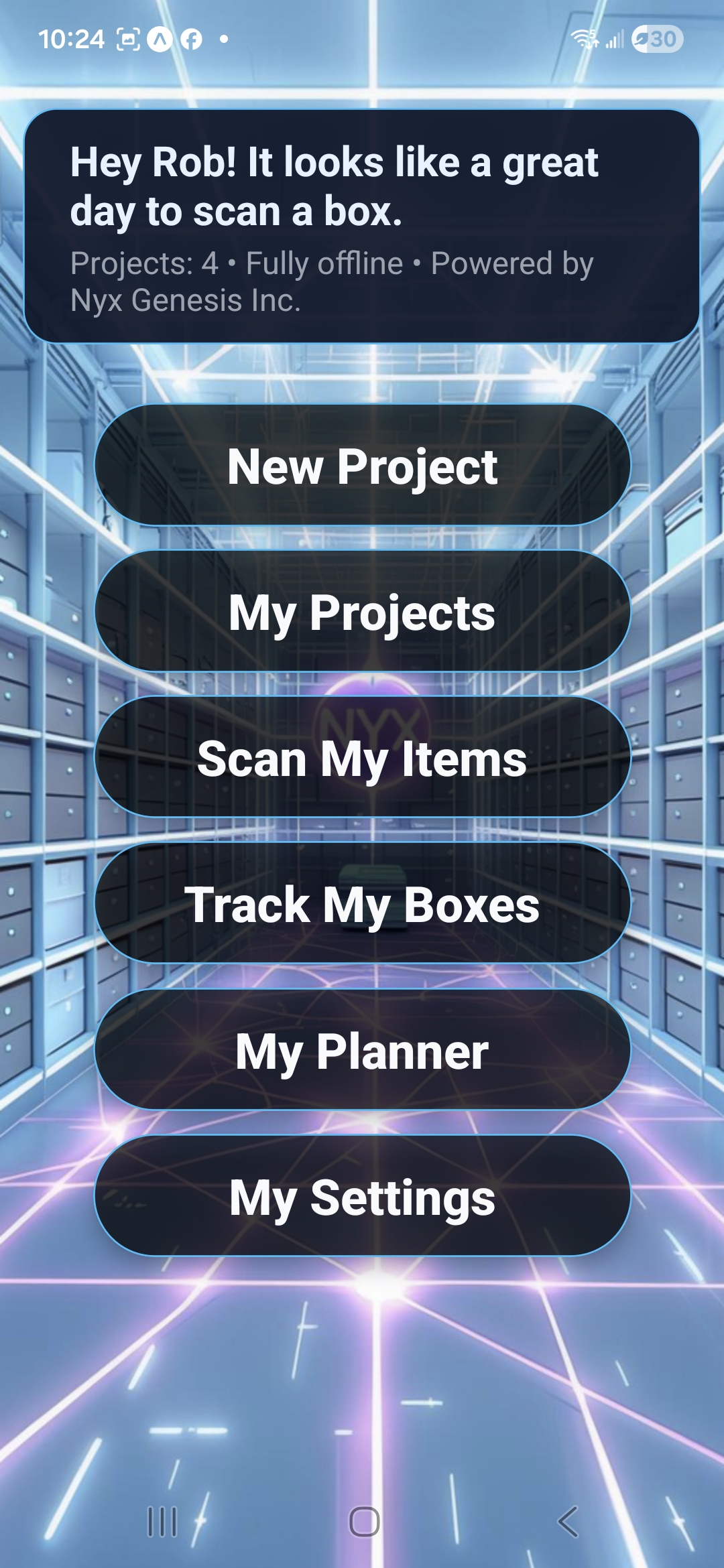
Task: Open recent apps from navigation bar
Action: click(162, 1521)
